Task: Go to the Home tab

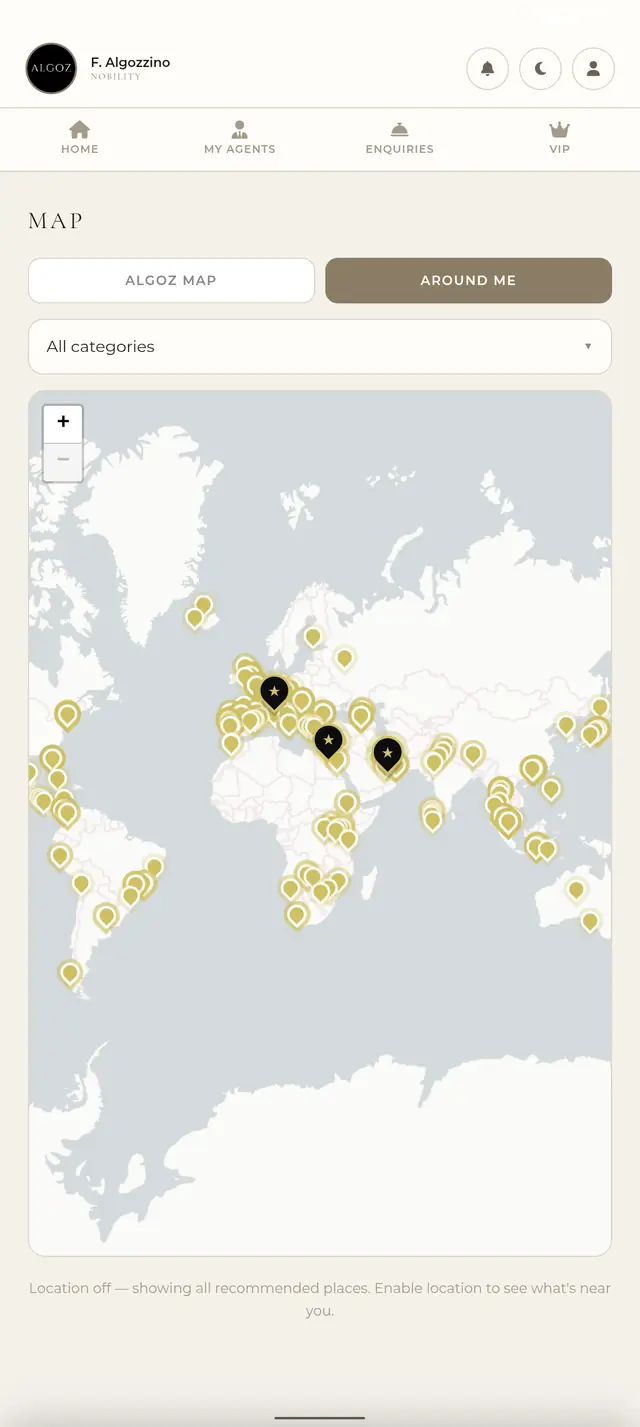Action: click(x=80, y=138)
